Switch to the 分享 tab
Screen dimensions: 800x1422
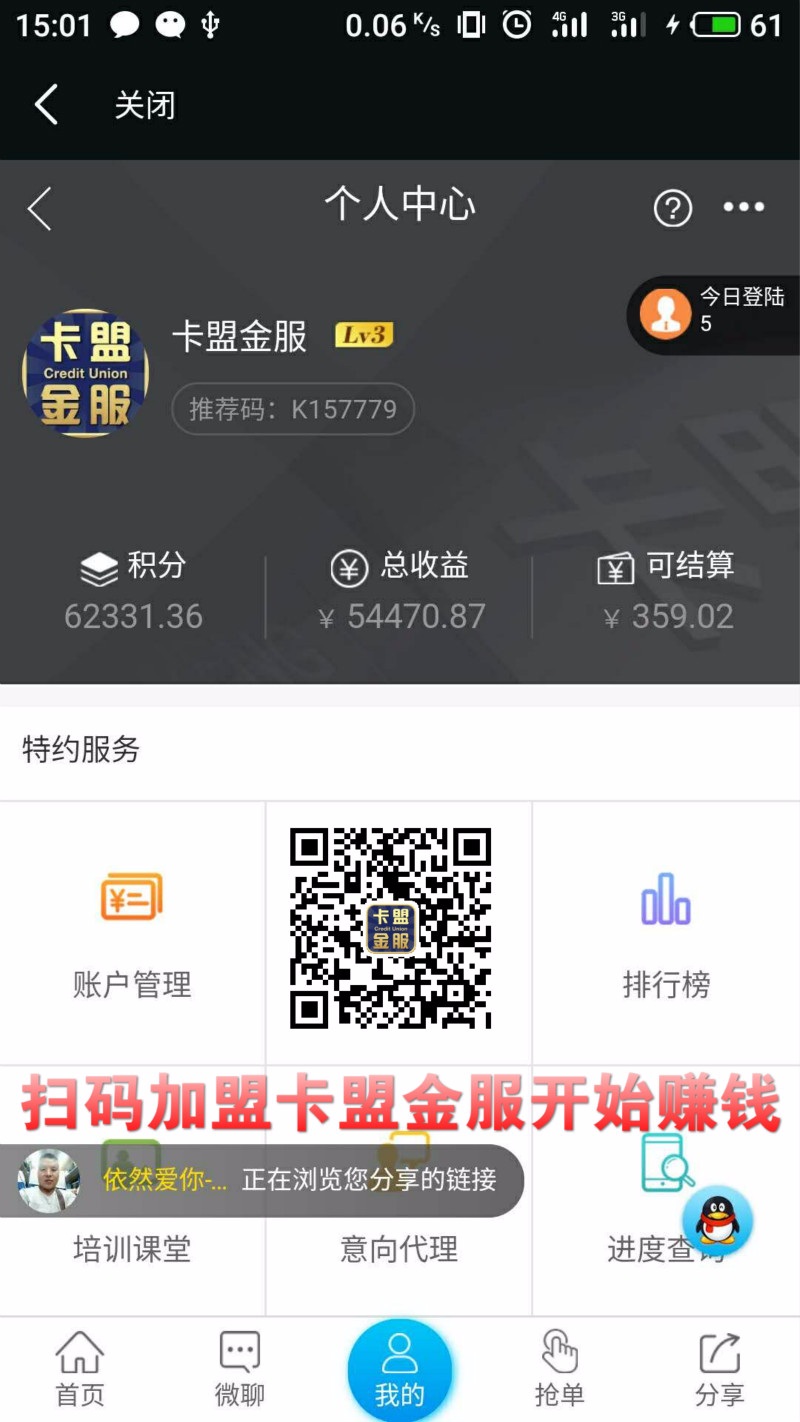(719, 1368)
